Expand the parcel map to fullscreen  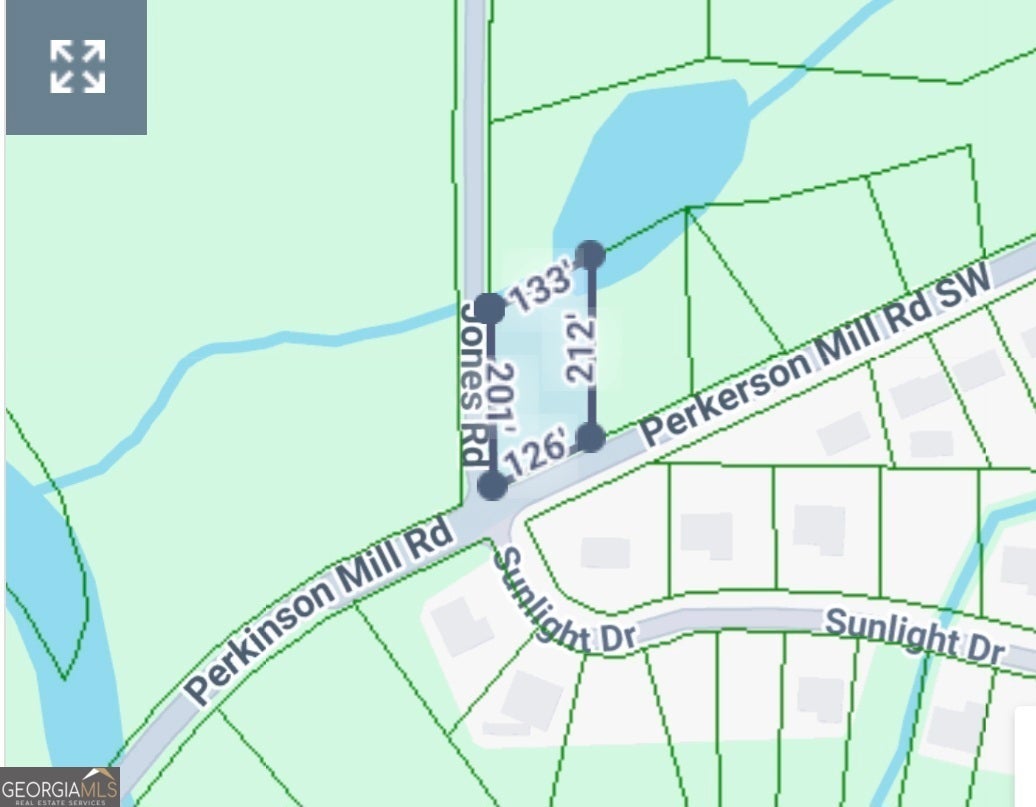(x=77, y=67)
